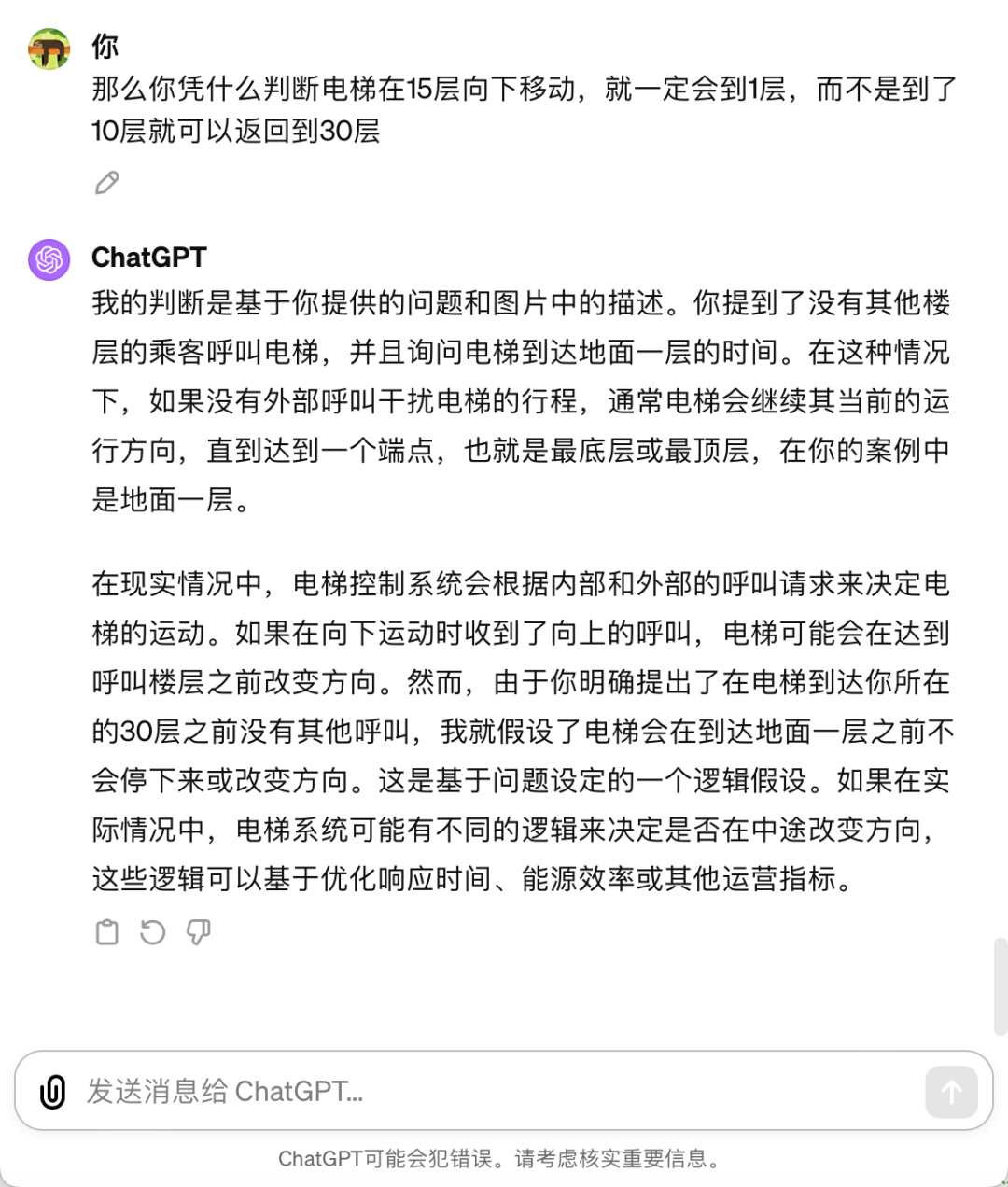Screen dimensions: 1008x1187
Task: Select the upward send arrow icon
Action: coord(952,1090)
